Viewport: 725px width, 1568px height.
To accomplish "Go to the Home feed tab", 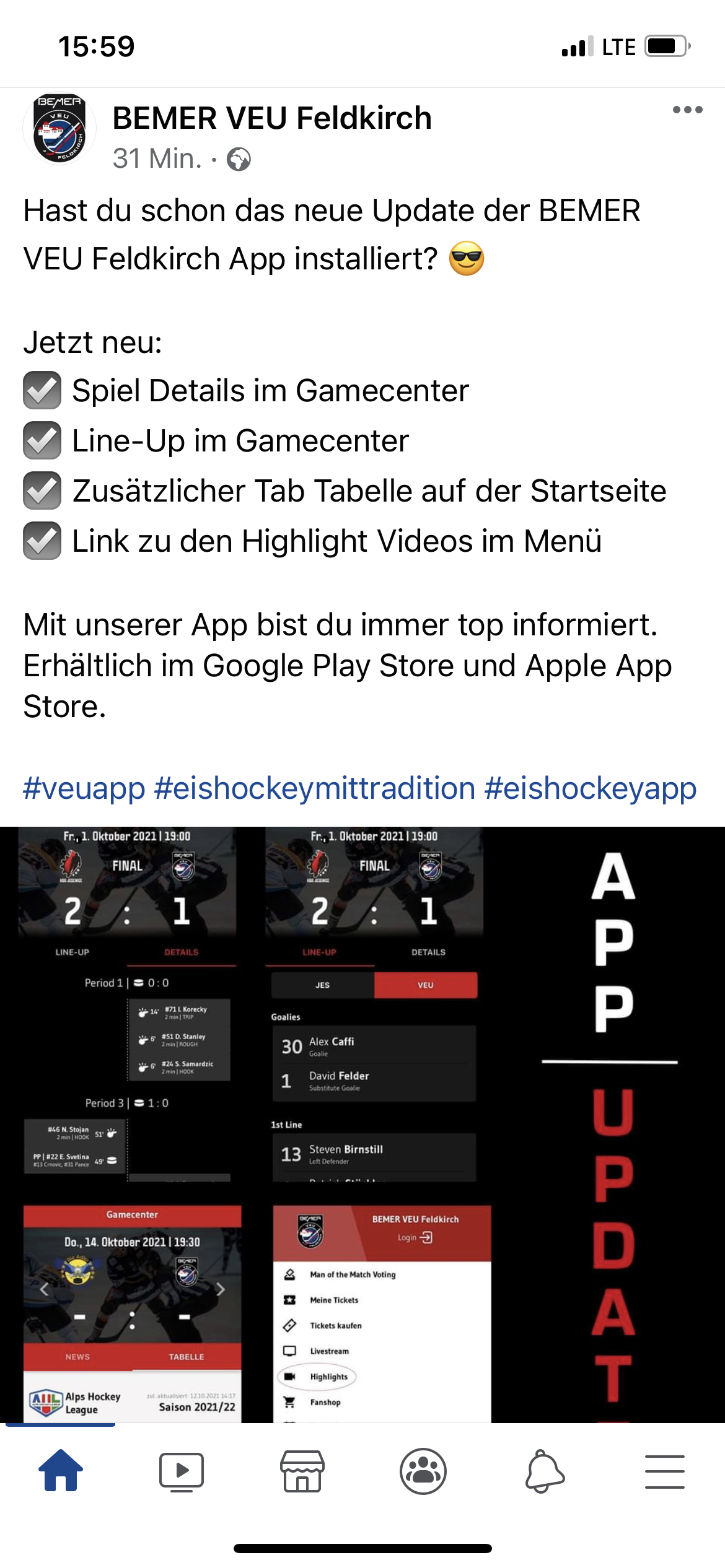I will coord(61,1470).
